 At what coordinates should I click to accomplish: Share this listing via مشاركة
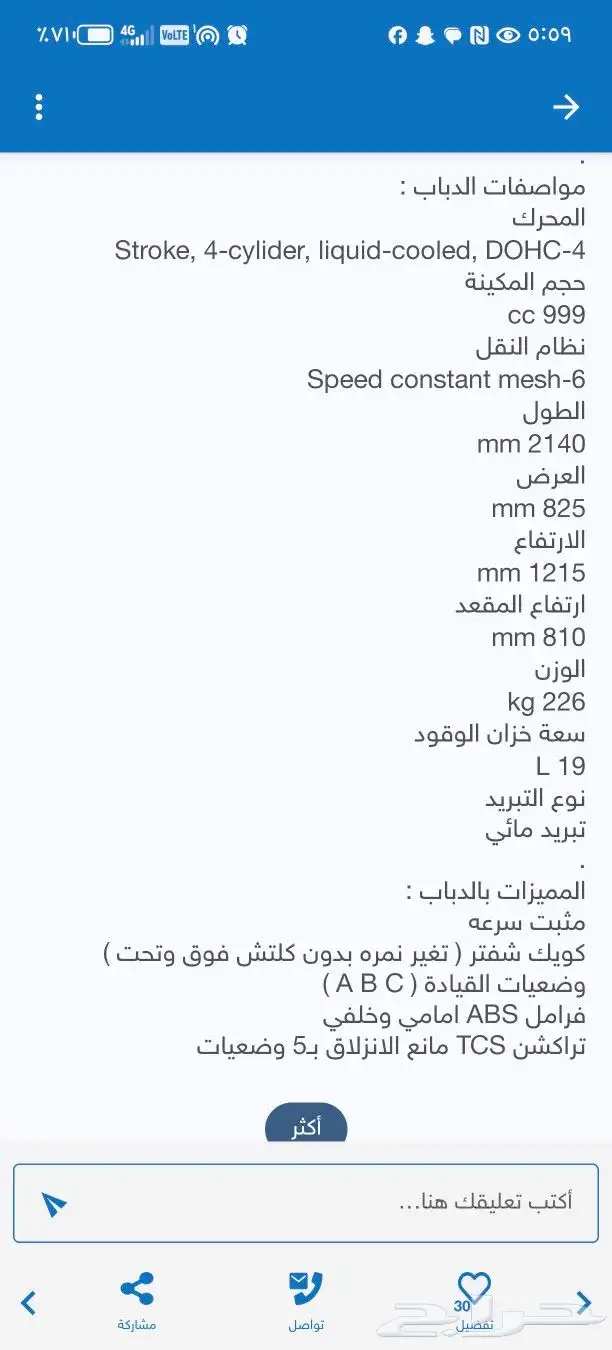click(137, 1299)
